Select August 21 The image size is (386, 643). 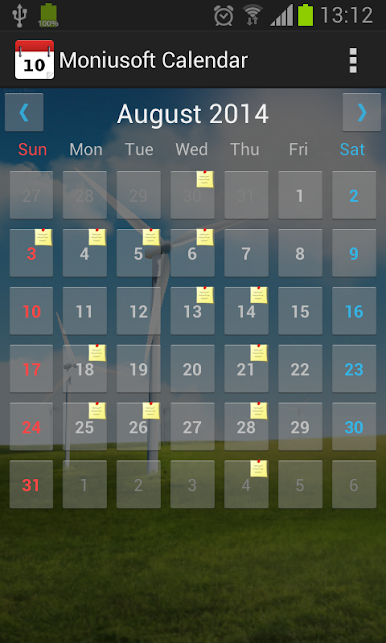pyautogui.click(x=246, y=369)
